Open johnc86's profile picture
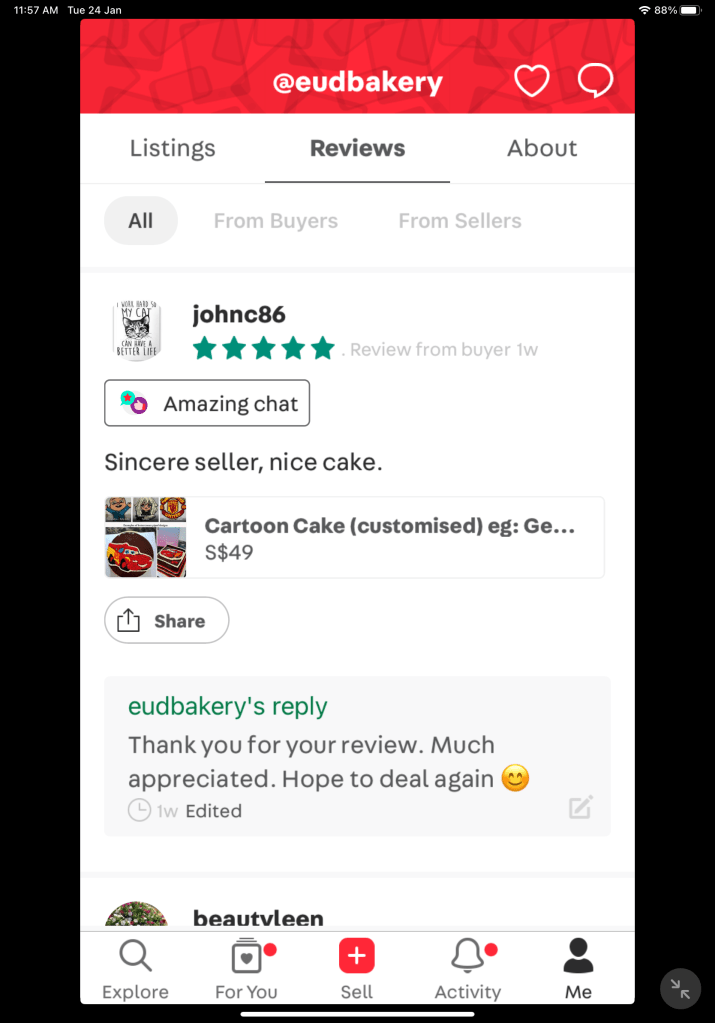 tap(137, 330)
